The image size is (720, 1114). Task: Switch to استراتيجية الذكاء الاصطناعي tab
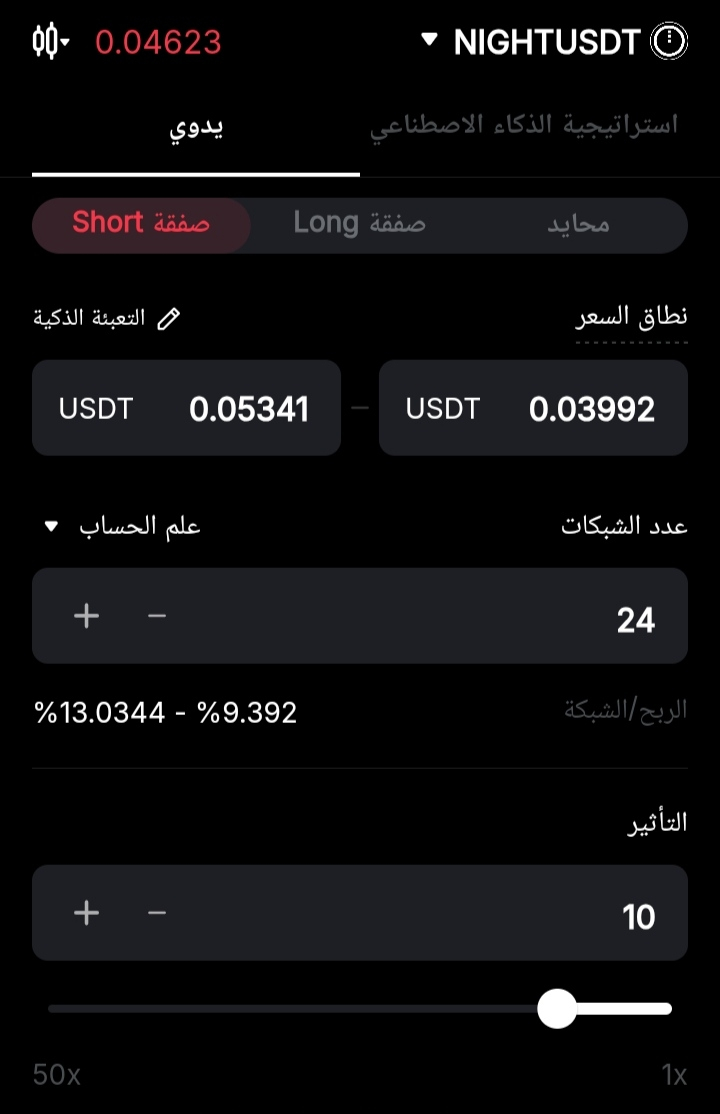(524, 127)
